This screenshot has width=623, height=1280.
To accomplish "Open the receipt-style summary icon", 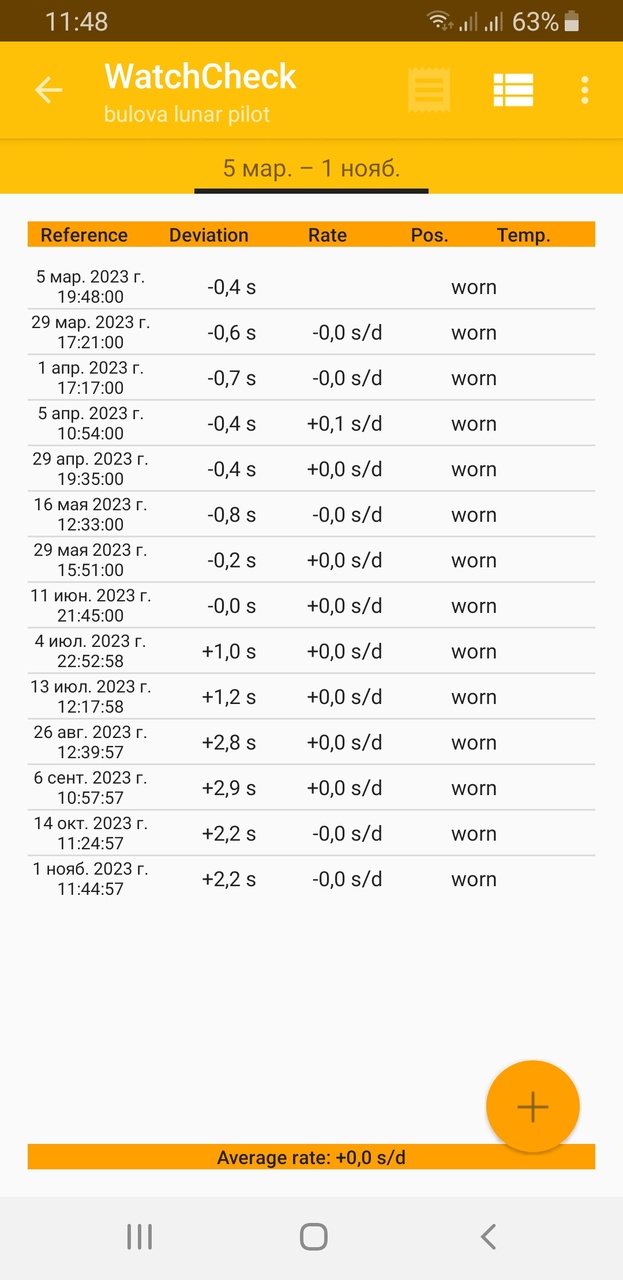I will click(x=429, y=90).
